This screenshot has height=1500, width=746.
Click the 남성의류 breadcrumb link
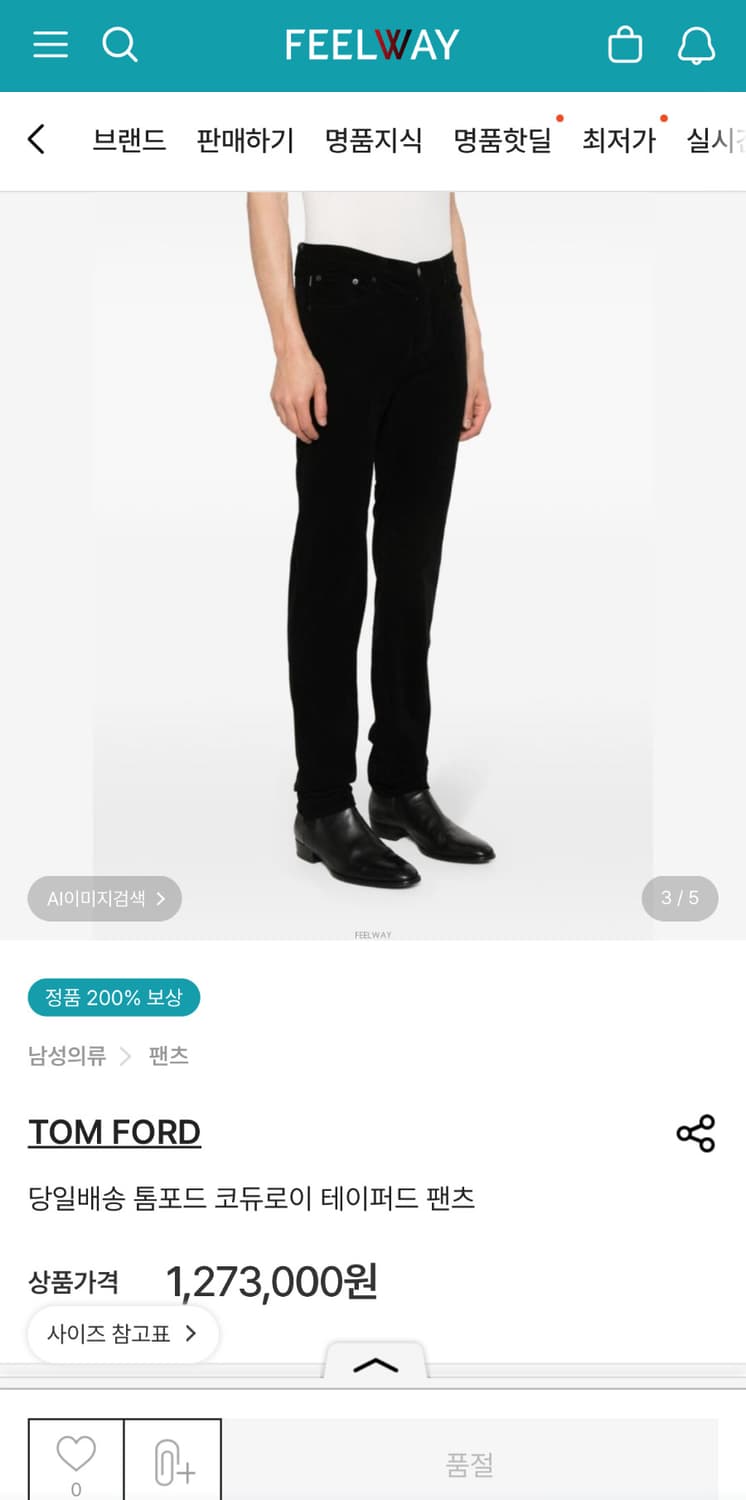pyautogui.click(x=67, y=1056)
